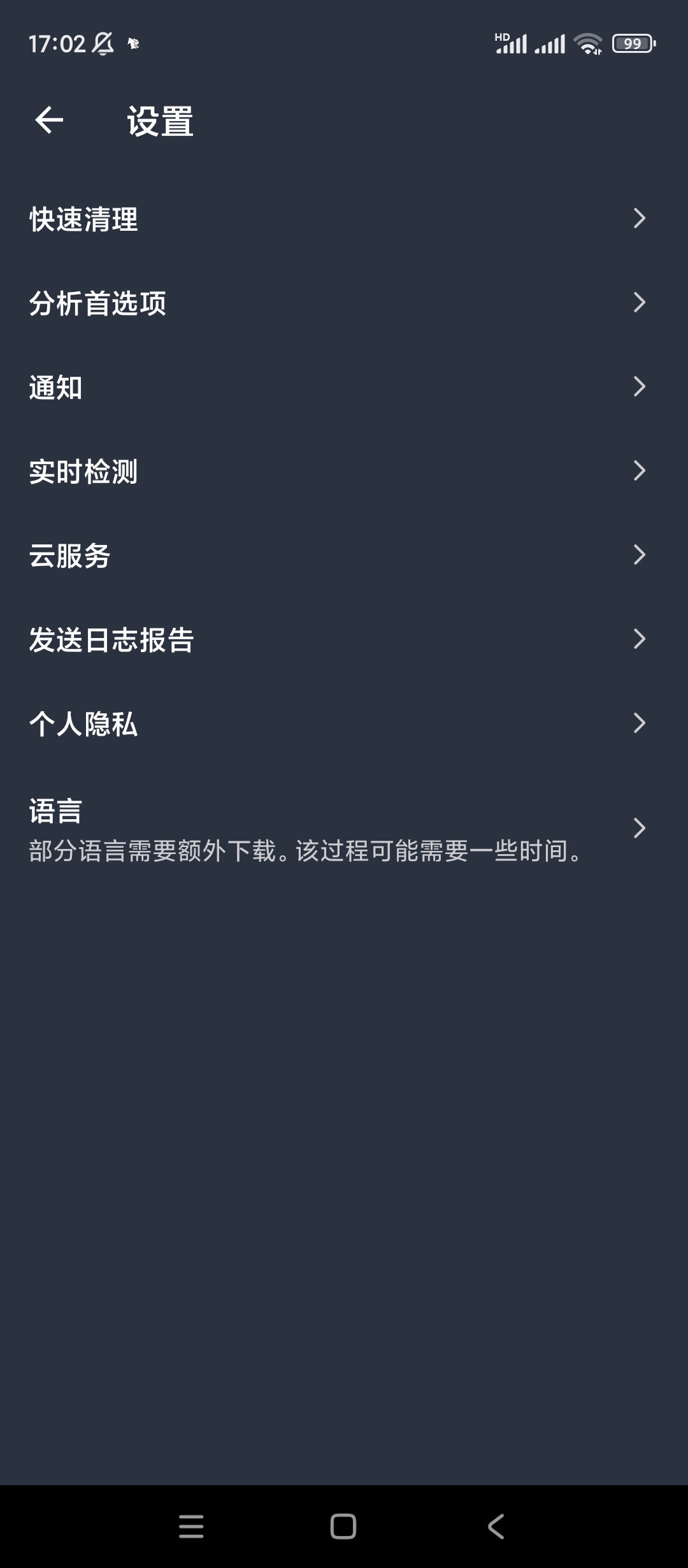
Task: Select 发送日志报告
Action: pos(344,639)
